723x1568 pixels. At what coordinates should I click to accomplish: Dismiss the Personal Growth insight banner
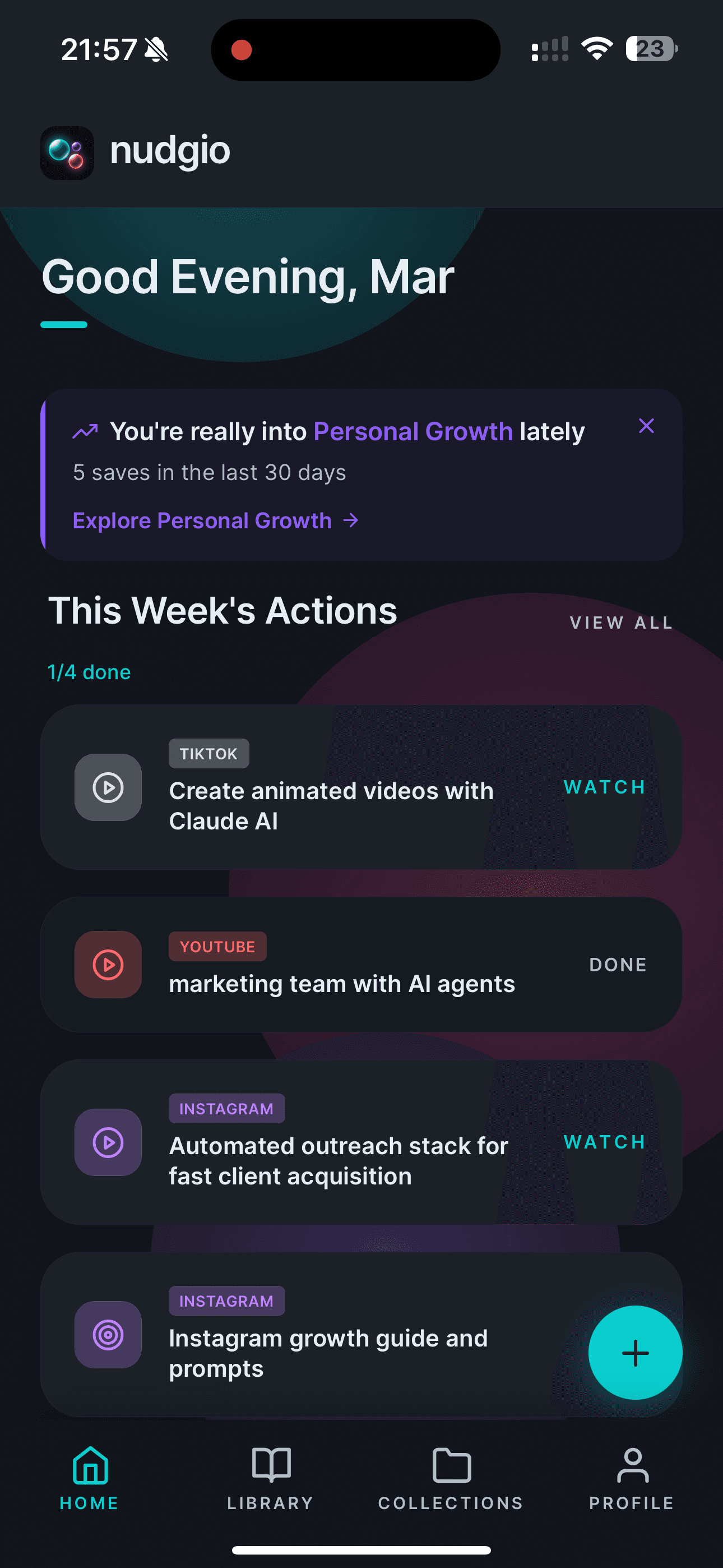click(646, 426)
